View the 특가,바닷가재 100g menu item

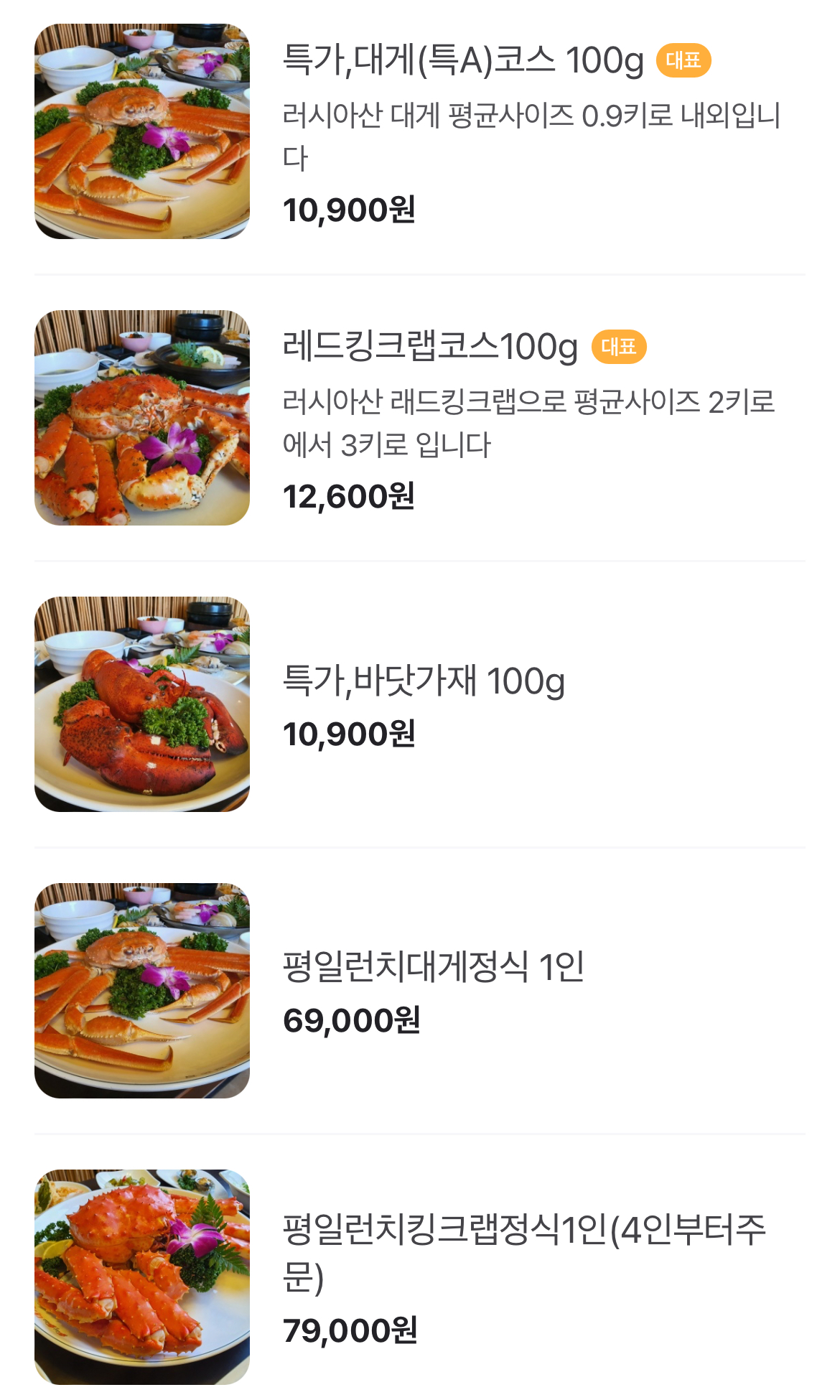[424, 681]
